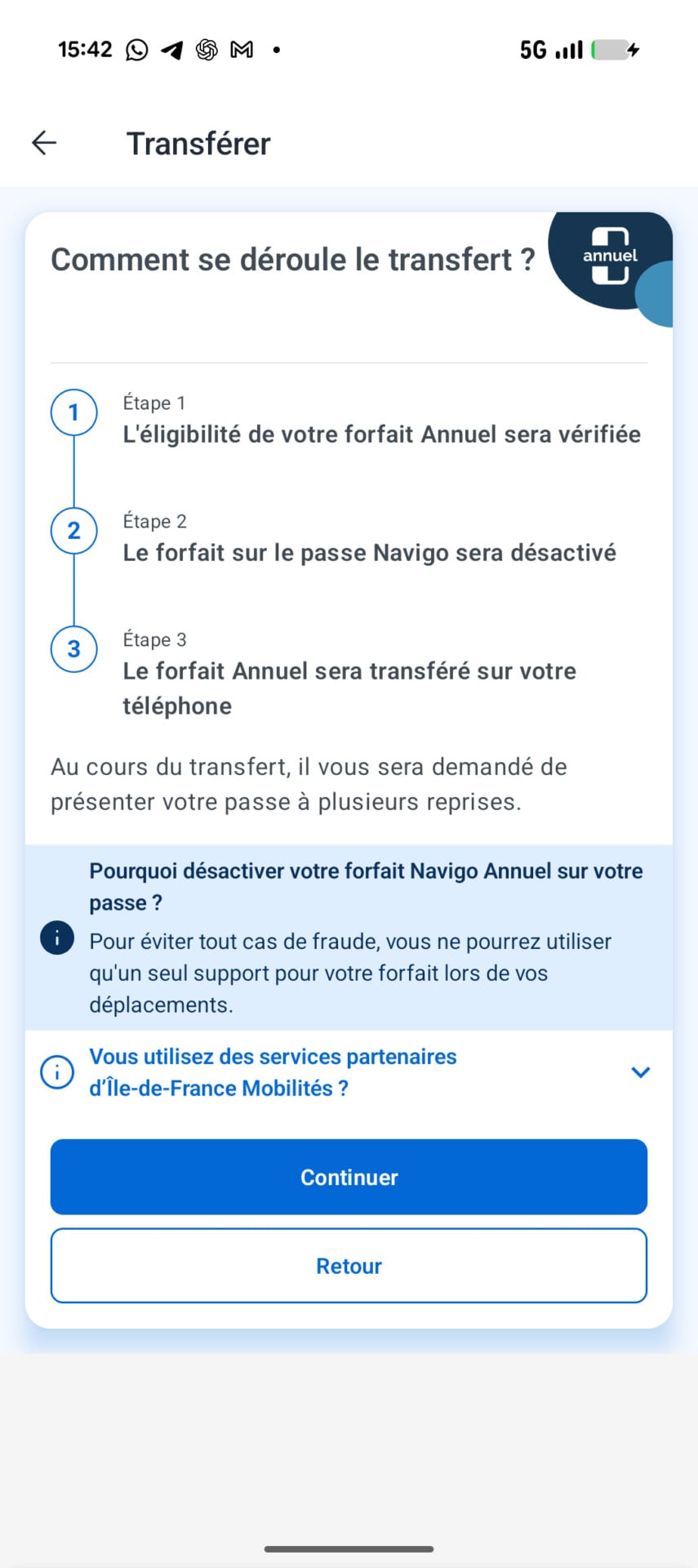This screenshot has width=698, height=1568.
Task: Go back using the top-left arrow
Action: 44,143
